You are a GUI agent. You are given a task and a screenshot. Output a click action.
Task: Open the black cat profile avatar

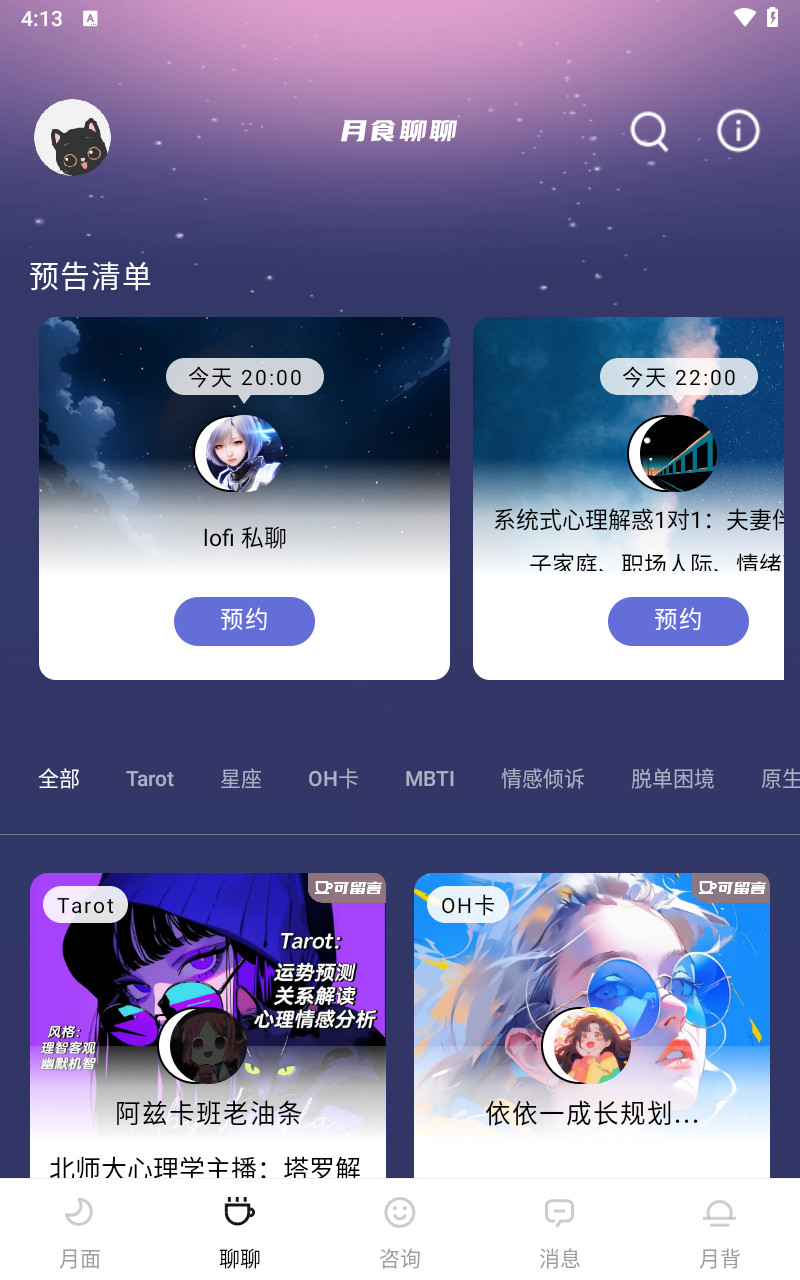click(x=73, y=138)
